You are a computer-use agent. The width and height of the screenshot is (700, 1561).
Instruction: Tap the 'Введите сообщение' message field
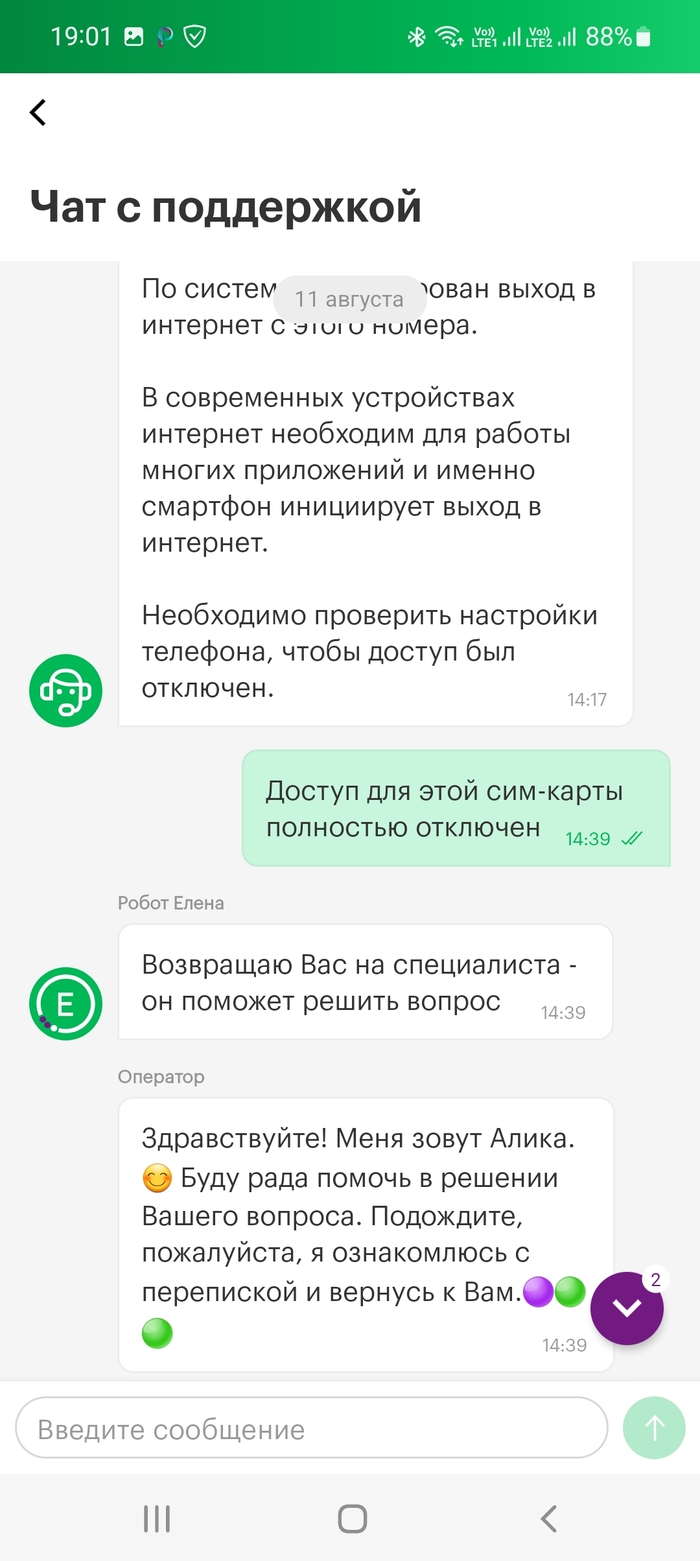(x=311, y=1429)
